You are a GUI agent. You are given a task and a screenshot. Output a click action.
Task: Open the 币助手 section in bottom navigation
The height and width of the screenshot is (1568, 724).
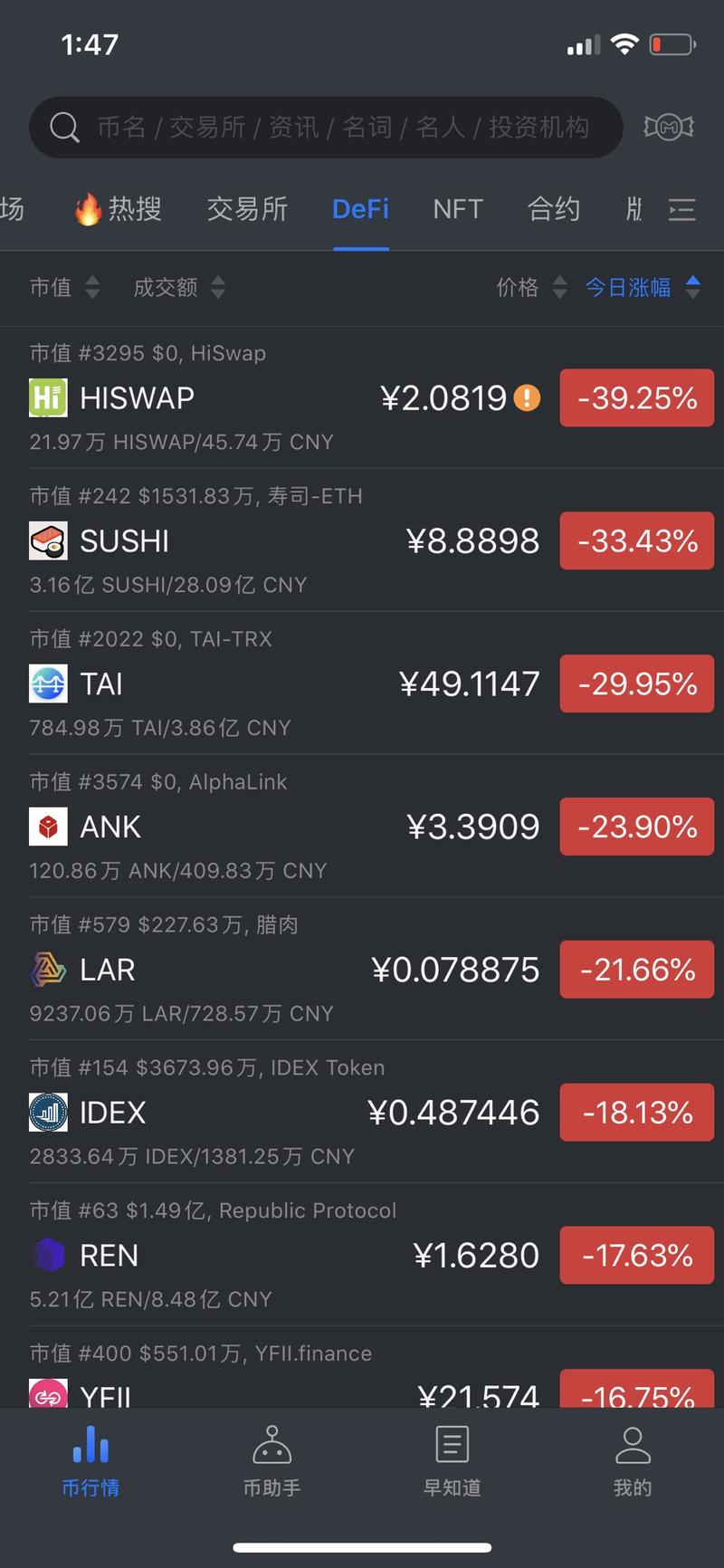[x=271, y=1462]
